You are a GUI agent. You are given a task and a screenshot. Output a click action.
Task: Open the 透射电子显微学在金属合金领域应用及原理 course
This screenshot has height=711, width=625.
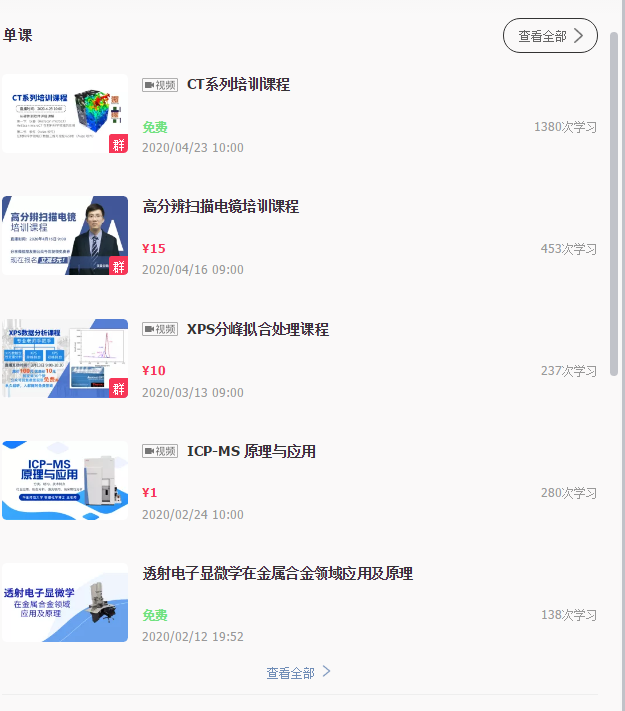coord(278,574)
